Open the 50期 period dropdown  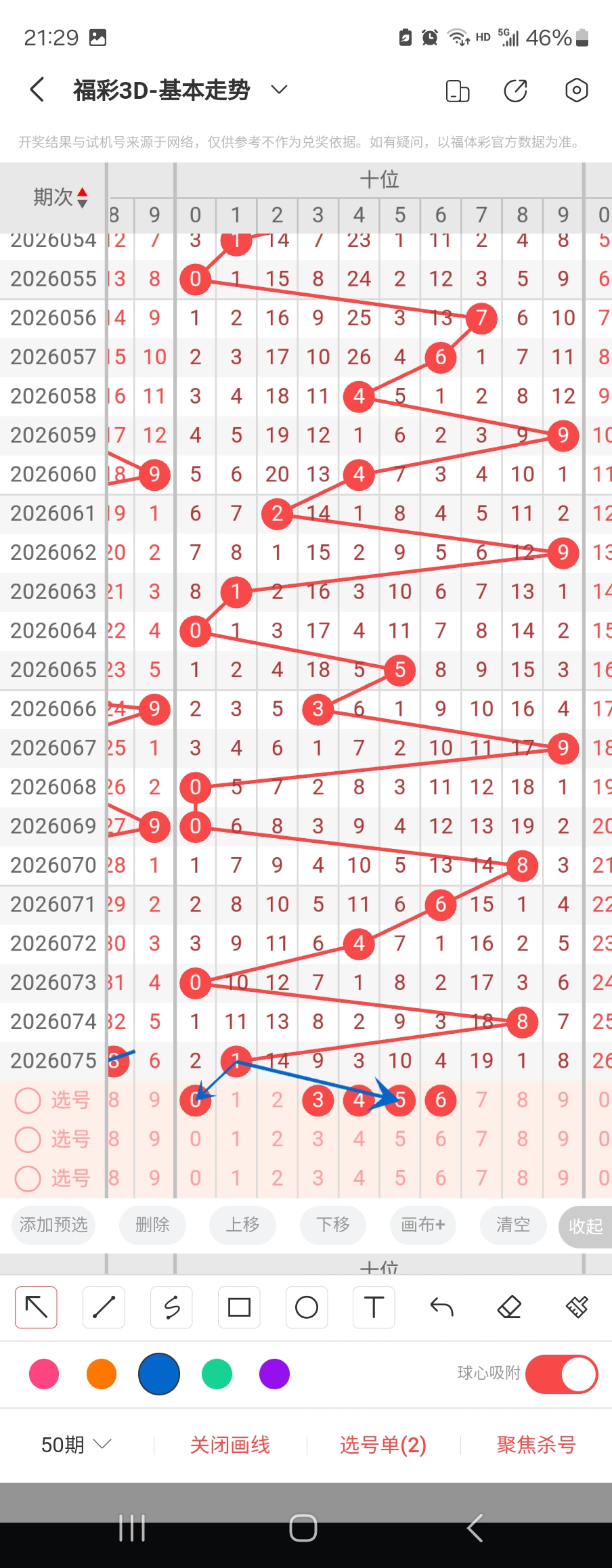76,1445
